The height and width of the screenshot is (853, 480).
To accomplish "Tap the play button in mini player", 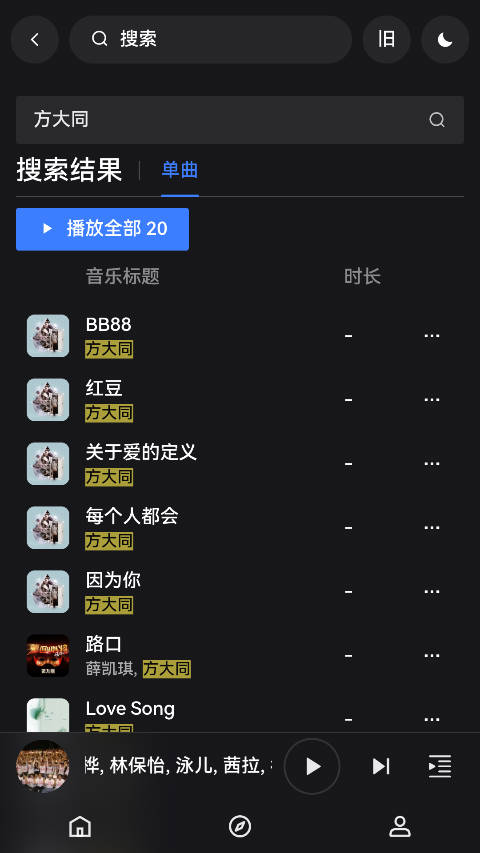I will point(312,767).
